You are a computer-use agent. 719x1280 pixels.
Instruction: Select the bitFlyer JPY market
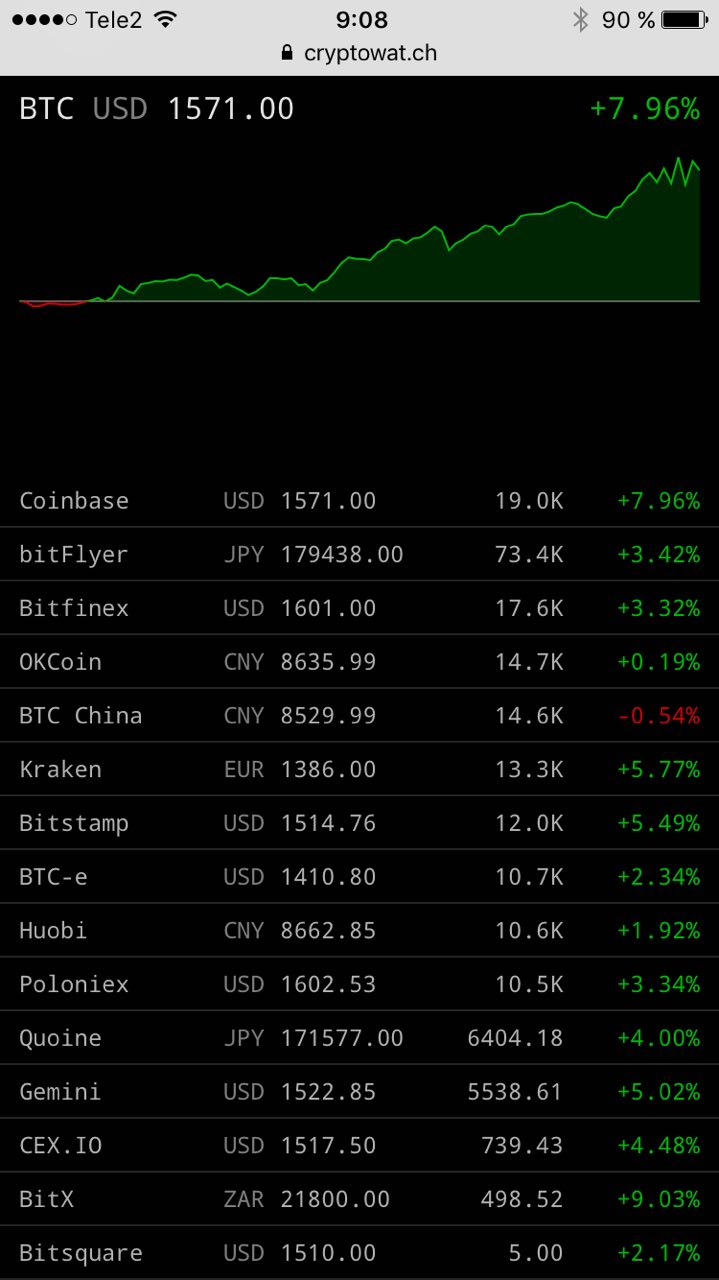pyautogui.click(x=359, y=554)
